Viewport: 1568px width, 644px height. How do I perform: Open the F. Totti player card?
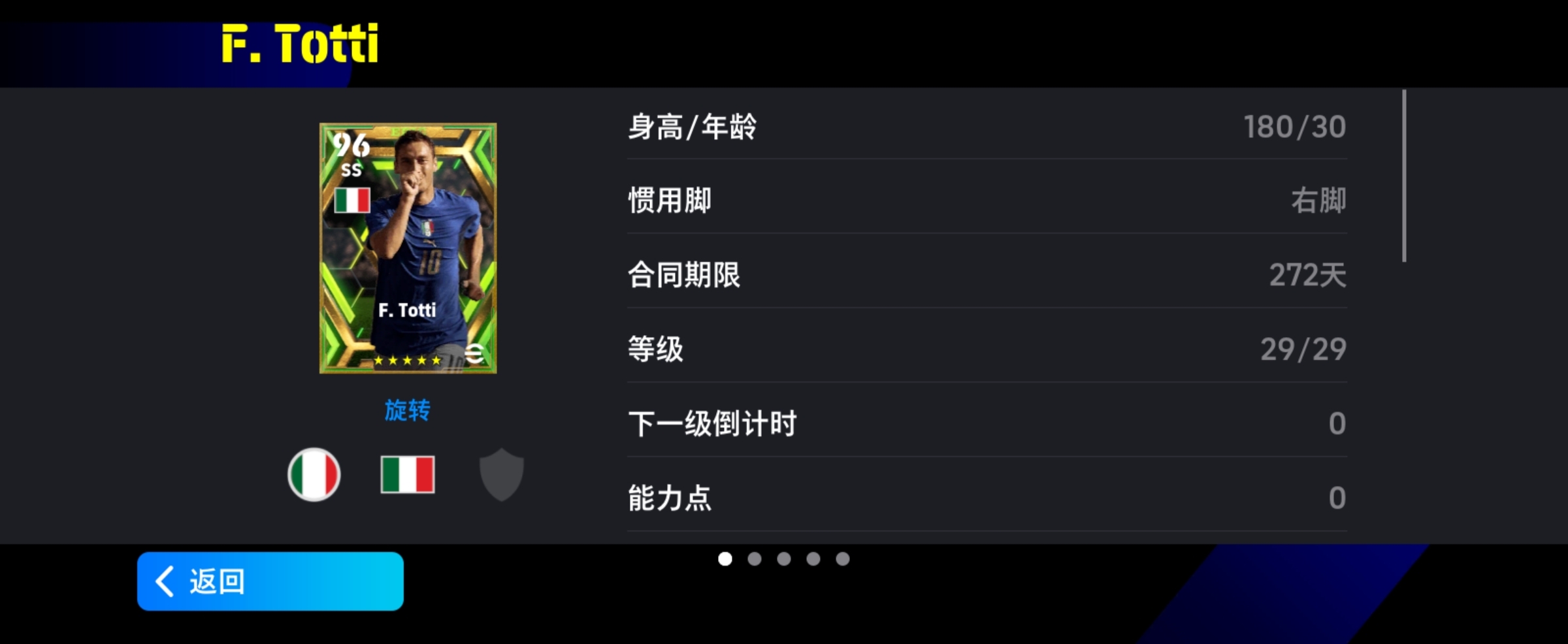tap(408, 248)
